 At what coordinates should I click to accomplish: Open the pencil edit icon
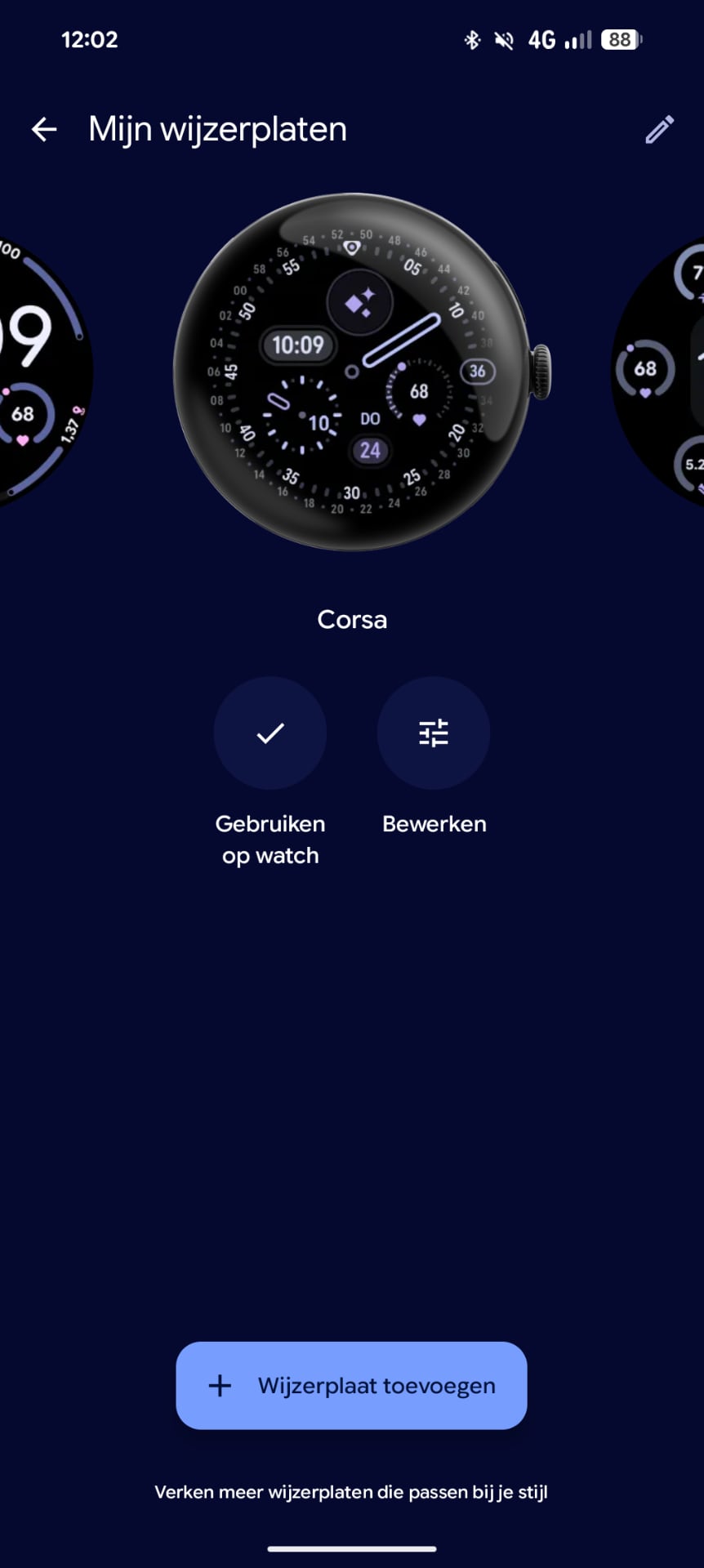click(x=659, y=129)
